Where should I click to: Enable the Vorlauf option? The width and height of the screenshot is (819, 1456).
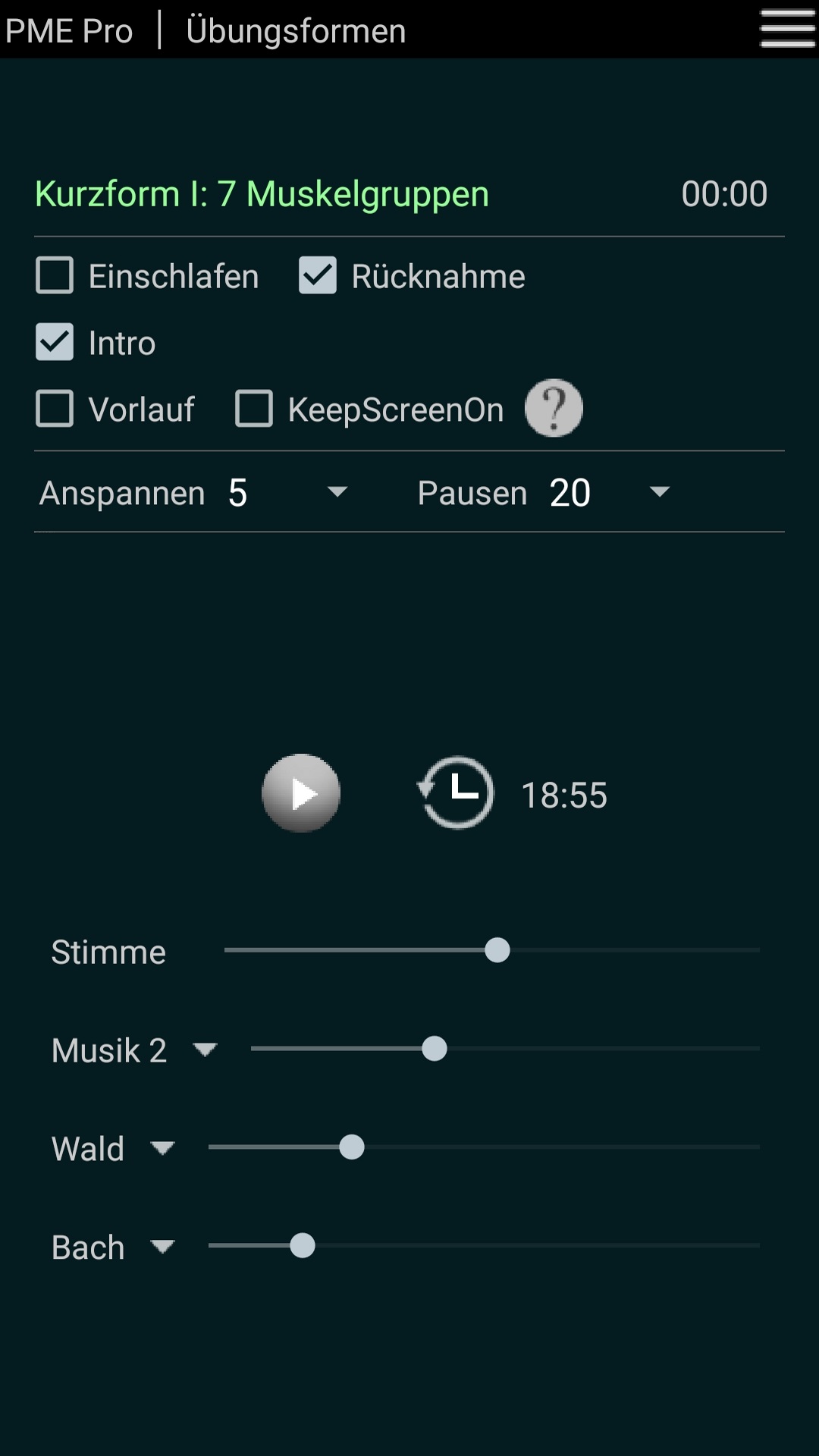pyautogui.click(x=54, y=409)
